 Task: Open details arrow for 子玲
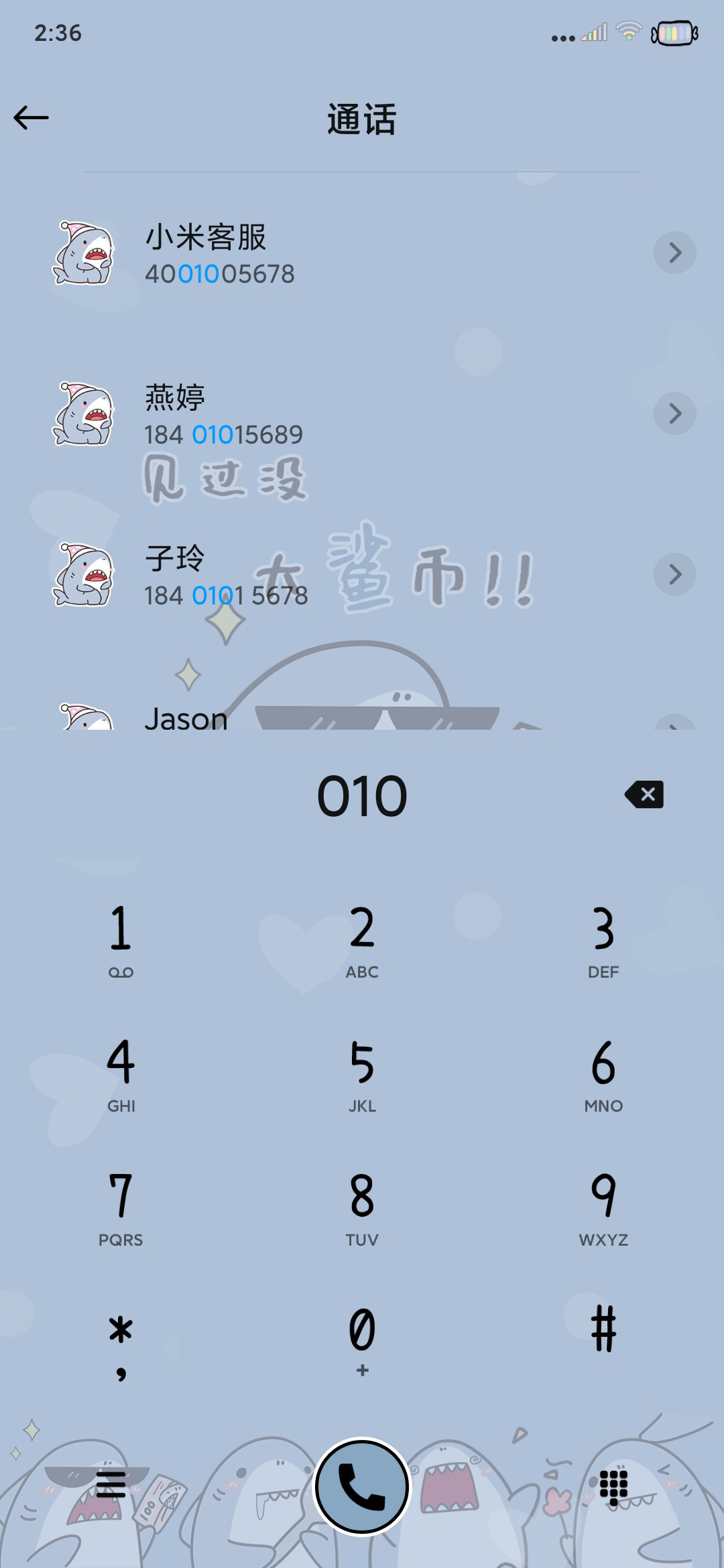coord(674,574)
